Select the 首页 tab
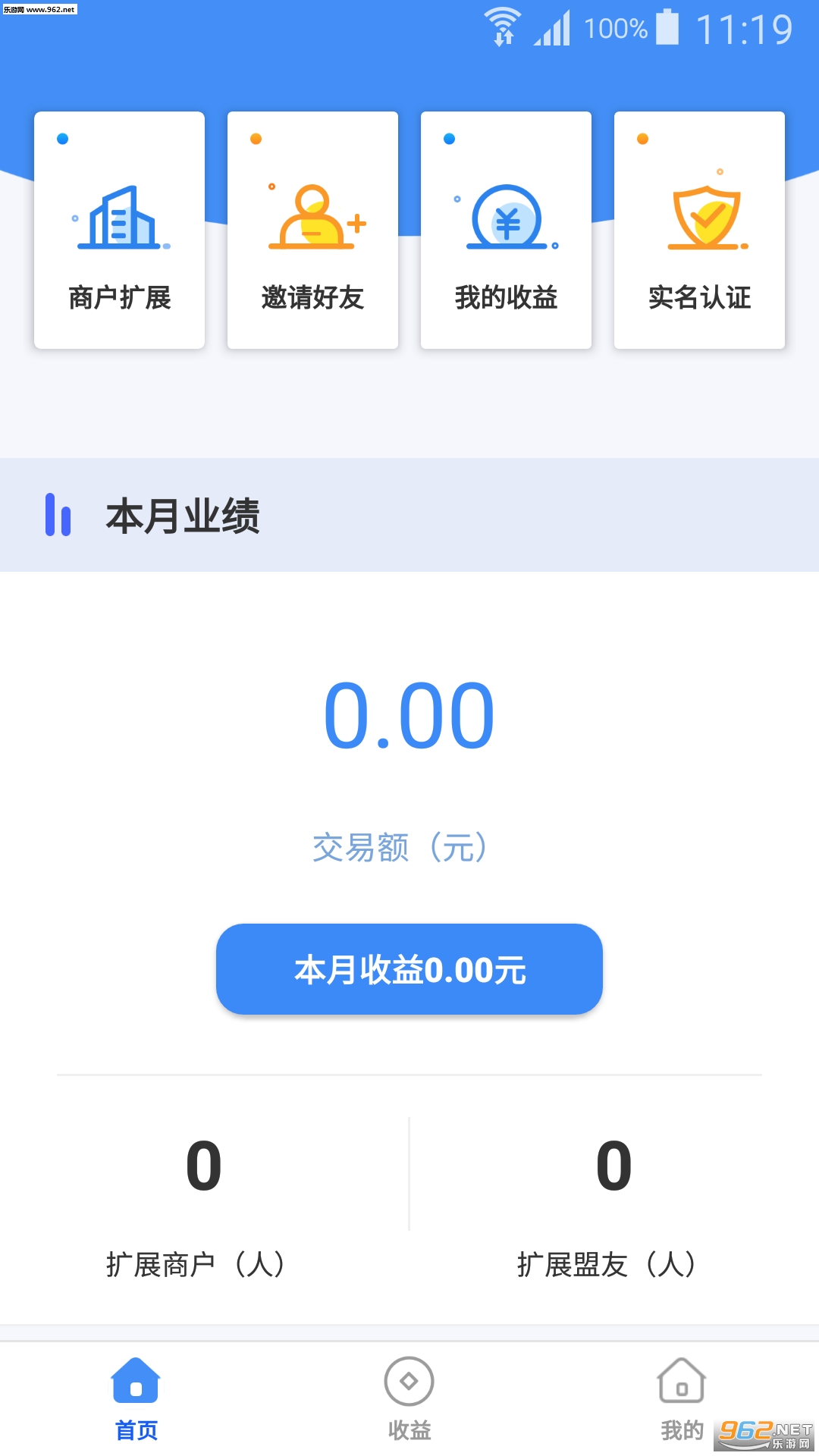This screenshot has height=1456, width=819. click(x=136, y=1399)
